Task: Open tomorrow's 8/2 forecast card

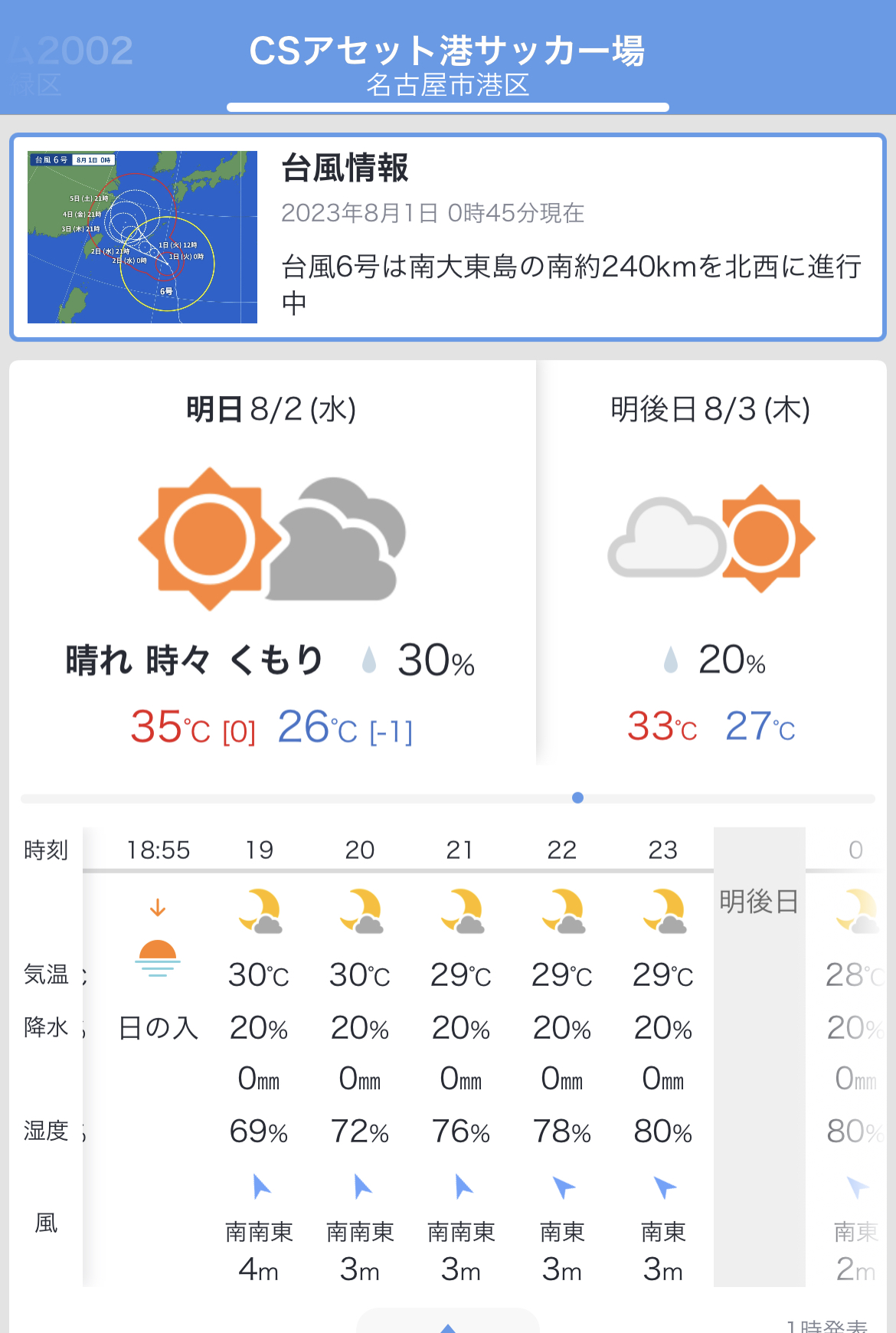Action: (272, 563)
